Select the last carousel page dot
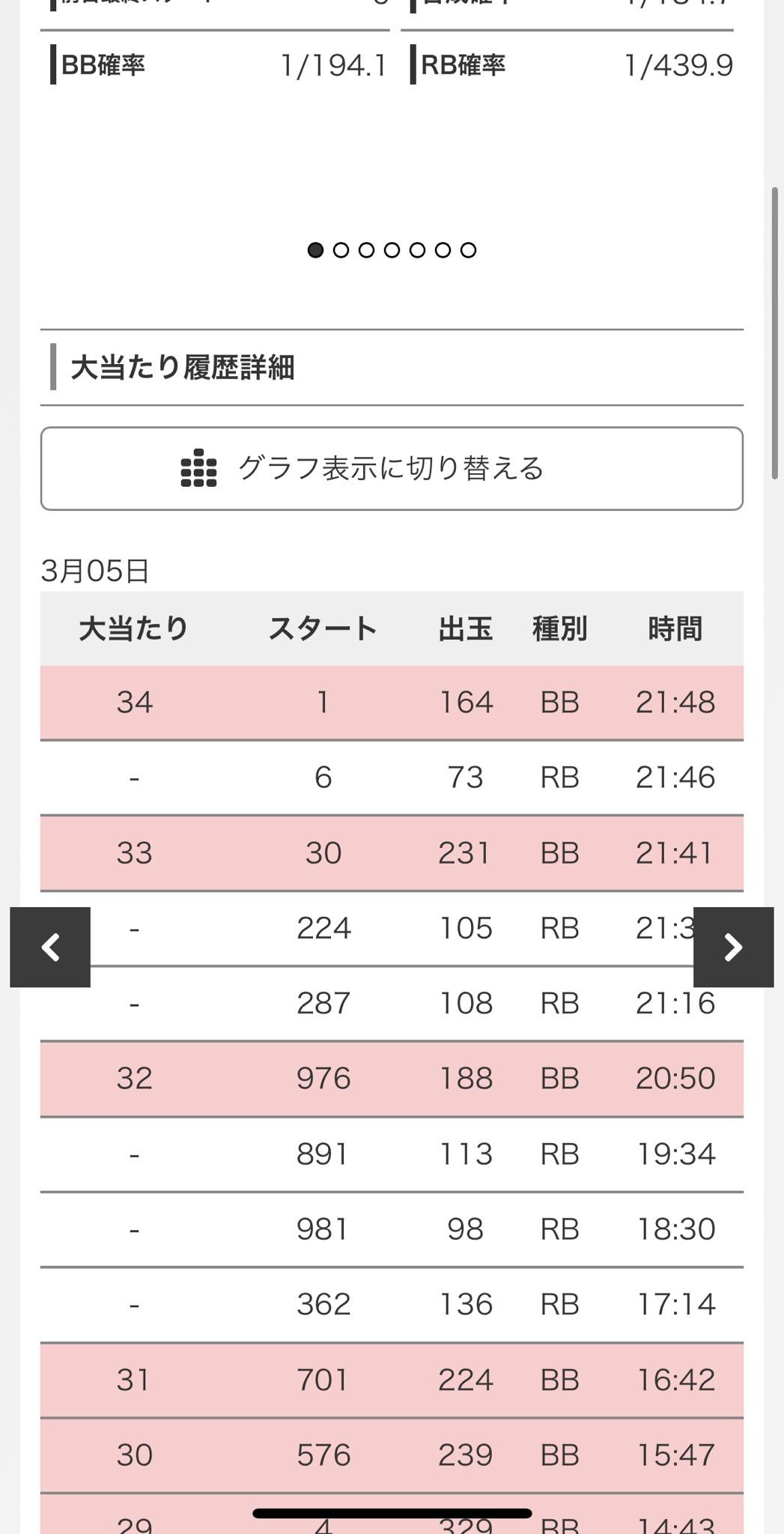Viewport: 784px width, 1534px height. [x=468, y=250]
